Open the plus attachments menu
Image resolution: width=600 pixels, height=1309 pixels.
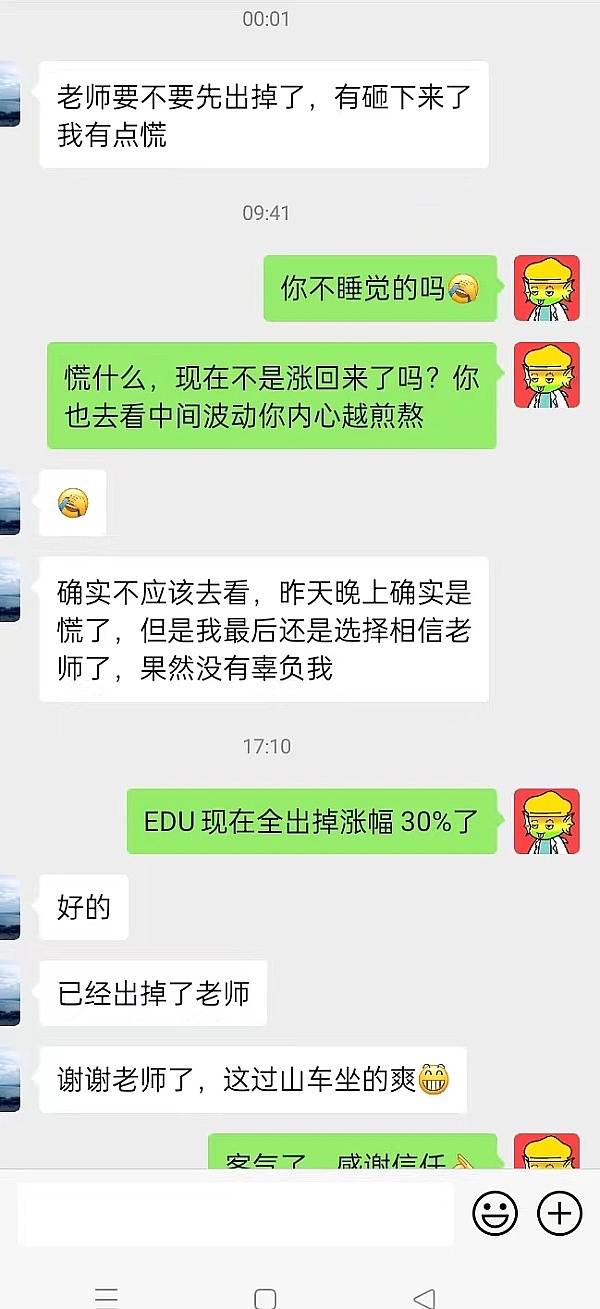[x=560, y=1214]
